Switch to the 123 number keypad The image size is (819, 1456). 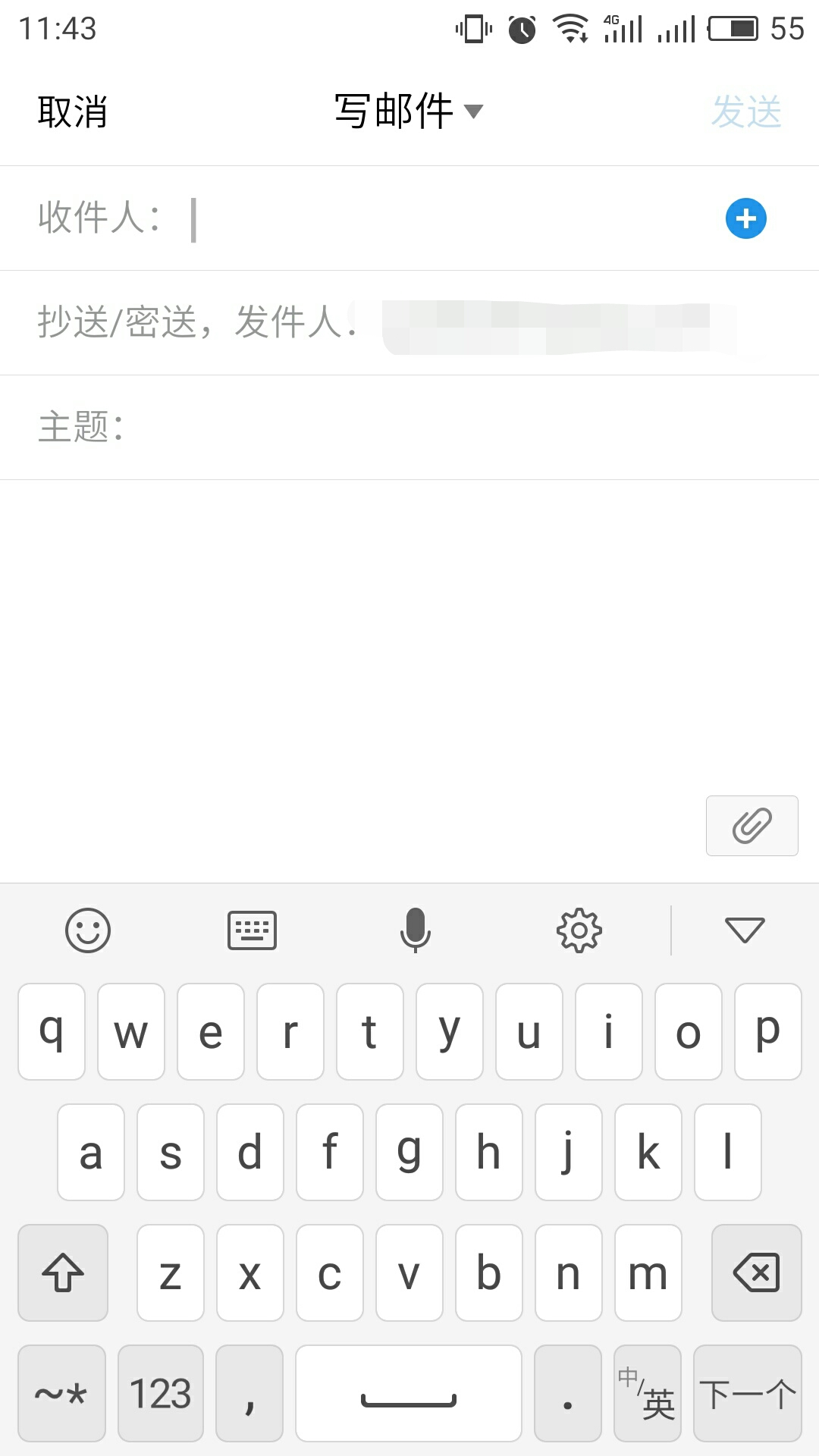pyautogui.click(x=160, y=1394)
